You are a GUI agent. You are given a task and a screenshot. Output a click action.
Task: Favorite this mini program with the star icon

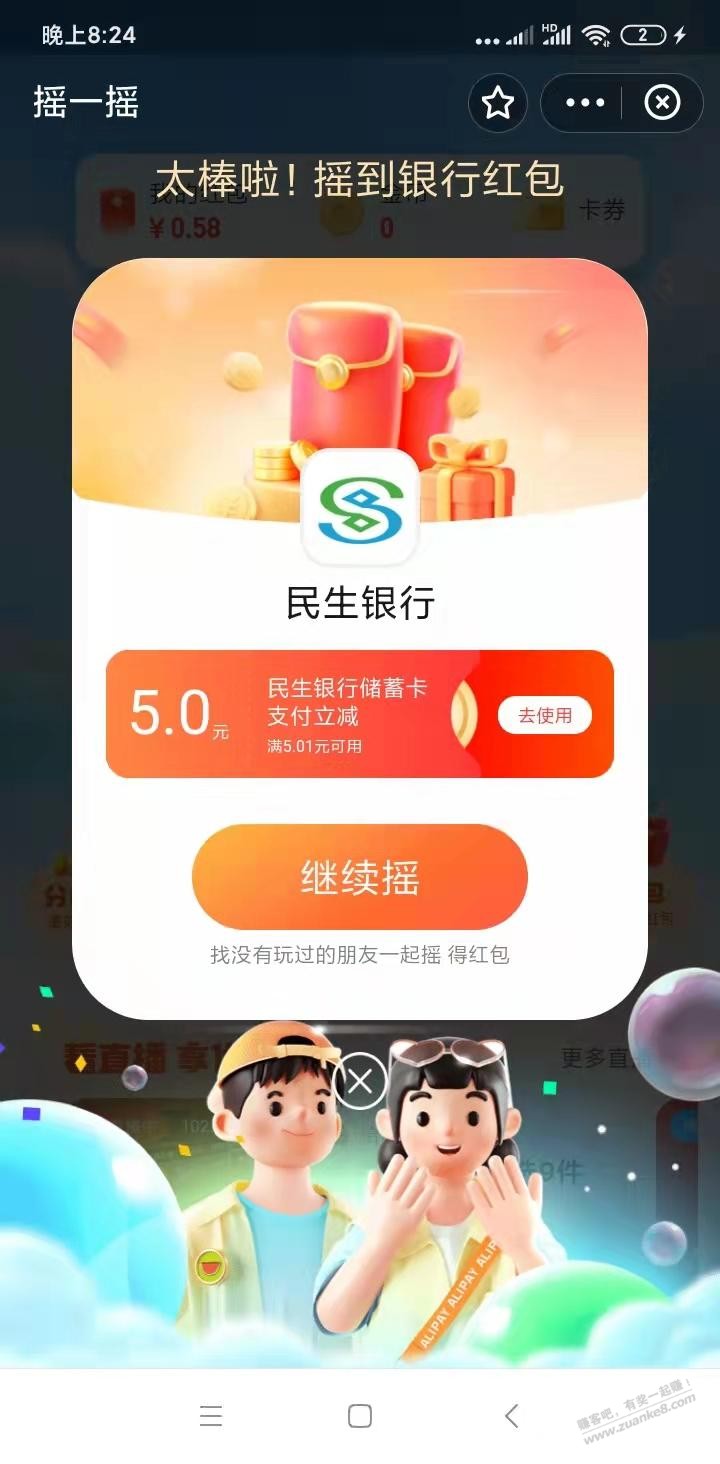(x=498, y=103)
